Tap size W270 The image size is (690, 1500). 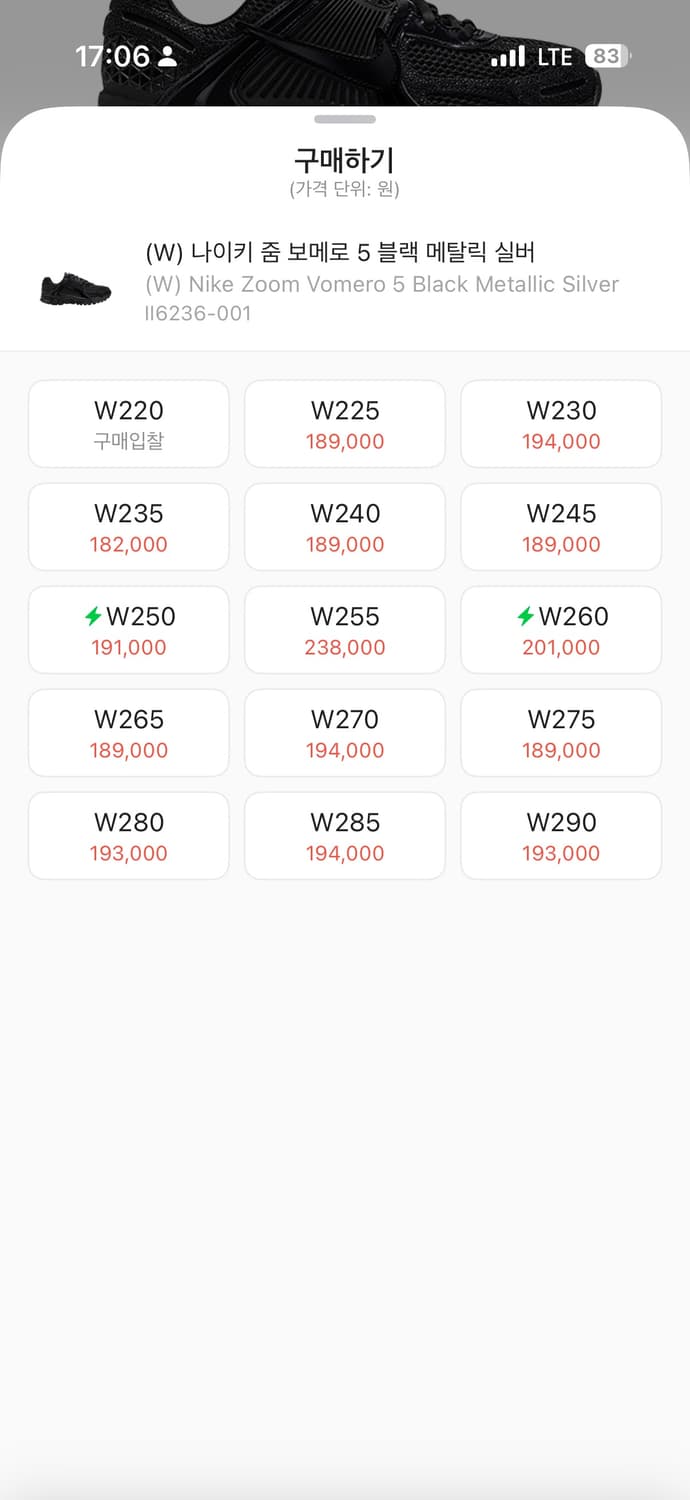345,733
